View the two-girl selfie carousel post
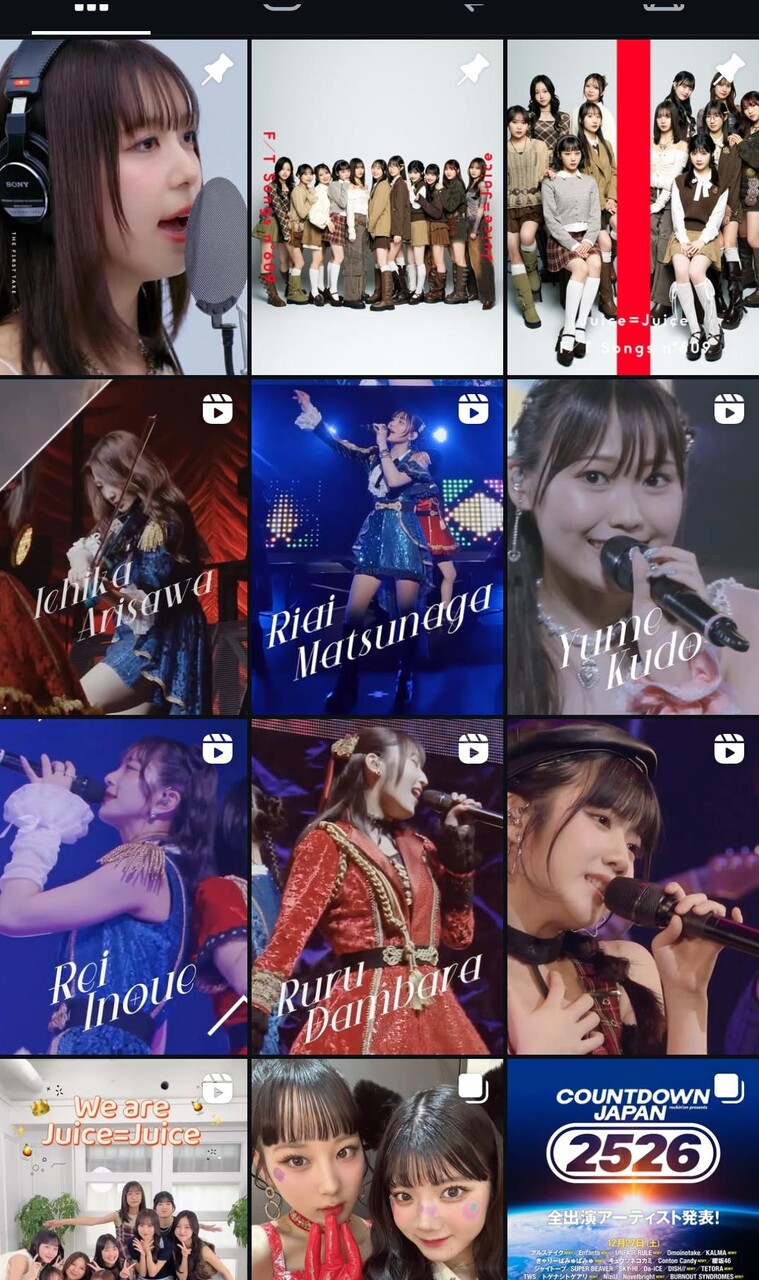This screenshot has width=759, height=1280. click(377, 1170)
